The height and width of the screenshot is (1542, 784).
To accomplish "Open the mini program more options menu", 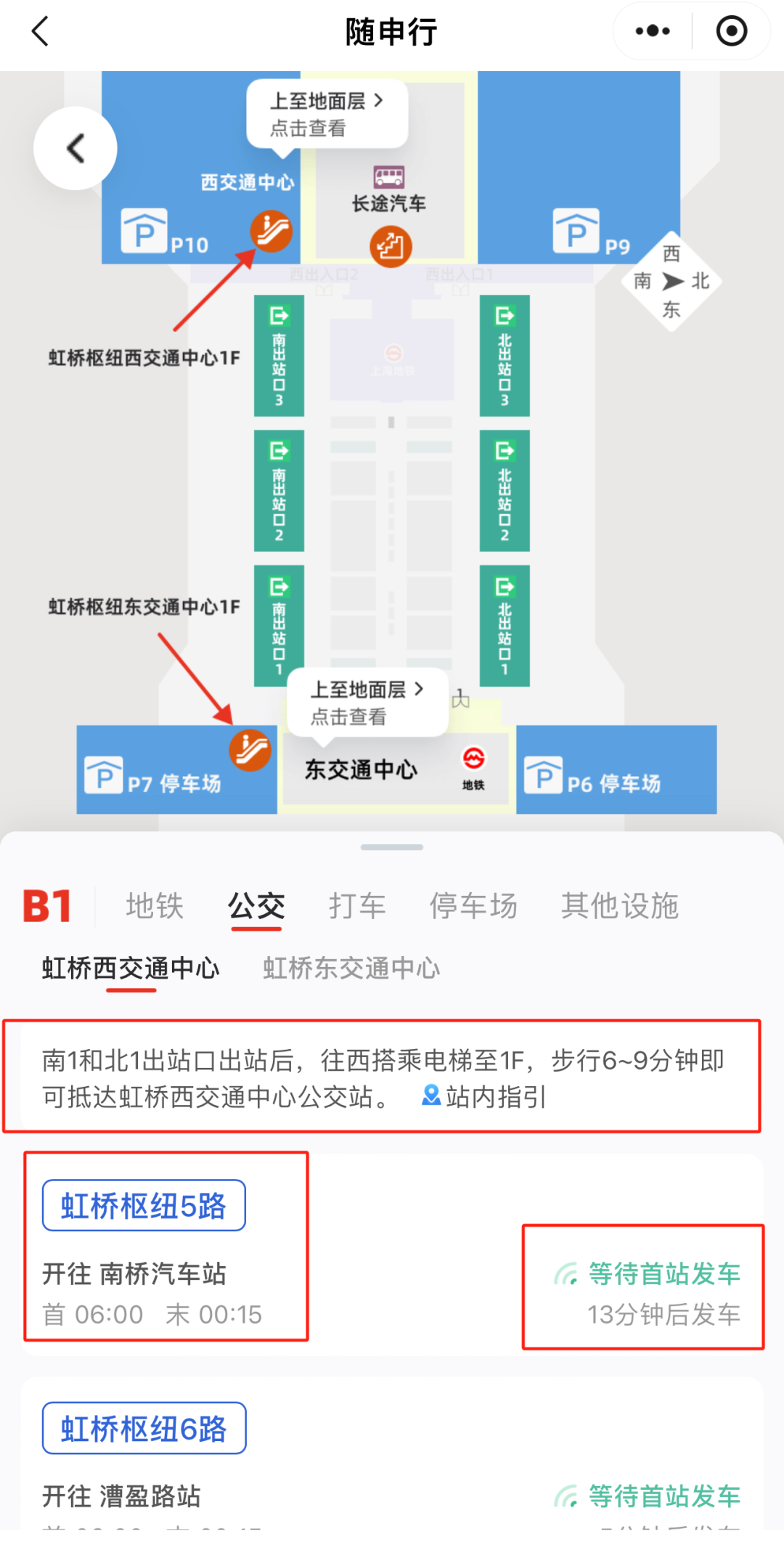I will [652, 31].
